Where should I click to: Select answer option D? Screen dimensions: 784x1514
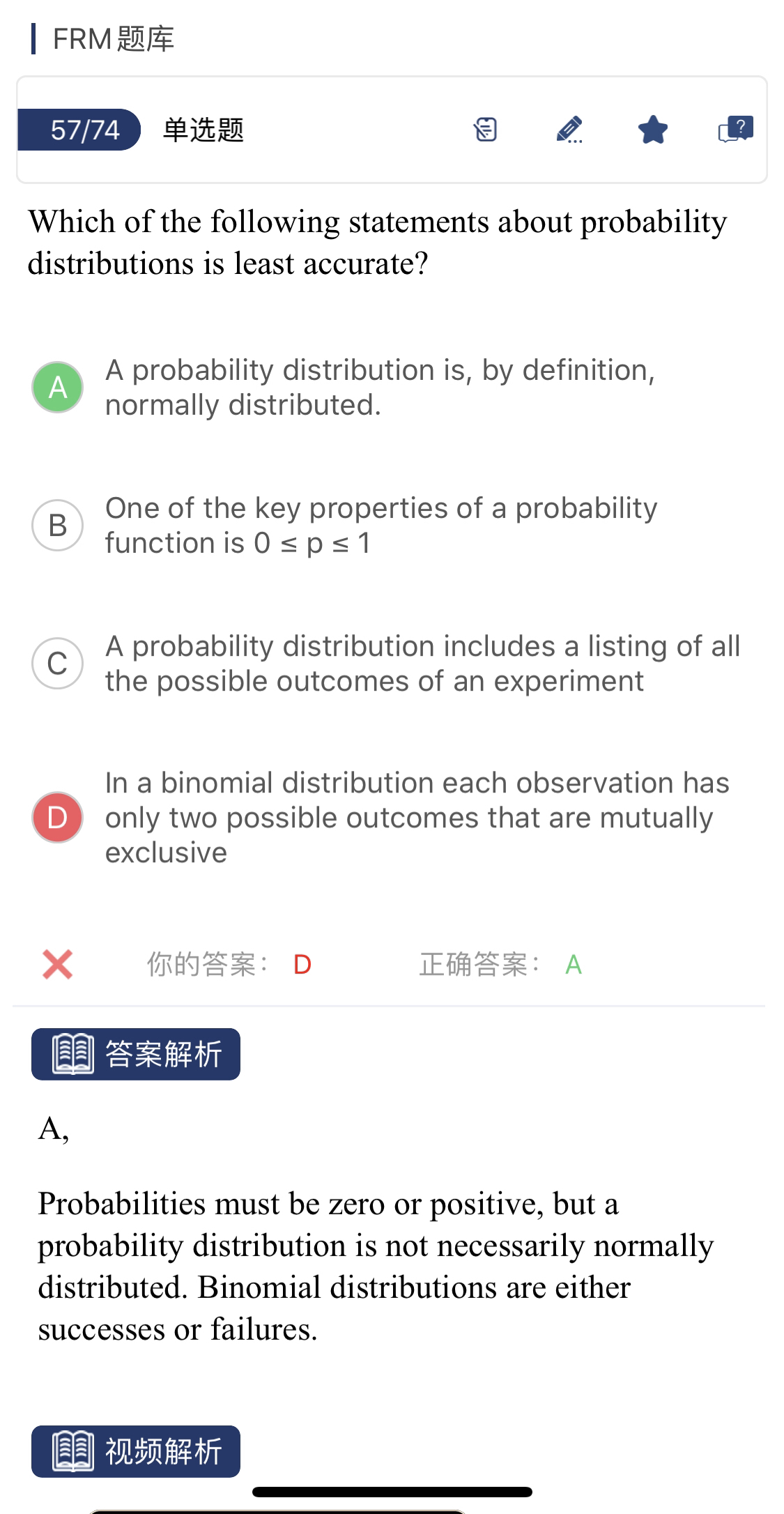(58, 817)
